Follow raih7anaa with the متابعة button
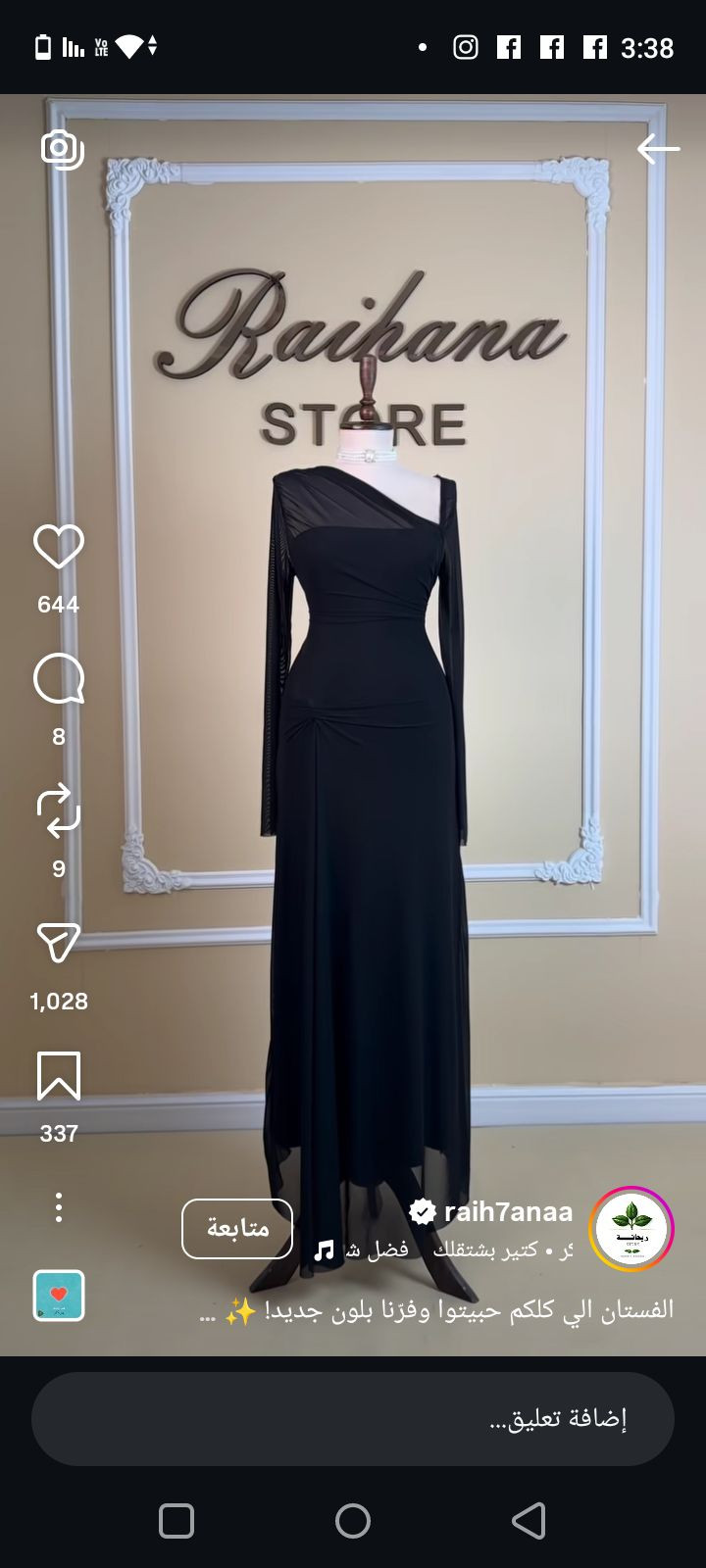Viewport: 706px width, 1568px height. click(x=237, y=1229)
